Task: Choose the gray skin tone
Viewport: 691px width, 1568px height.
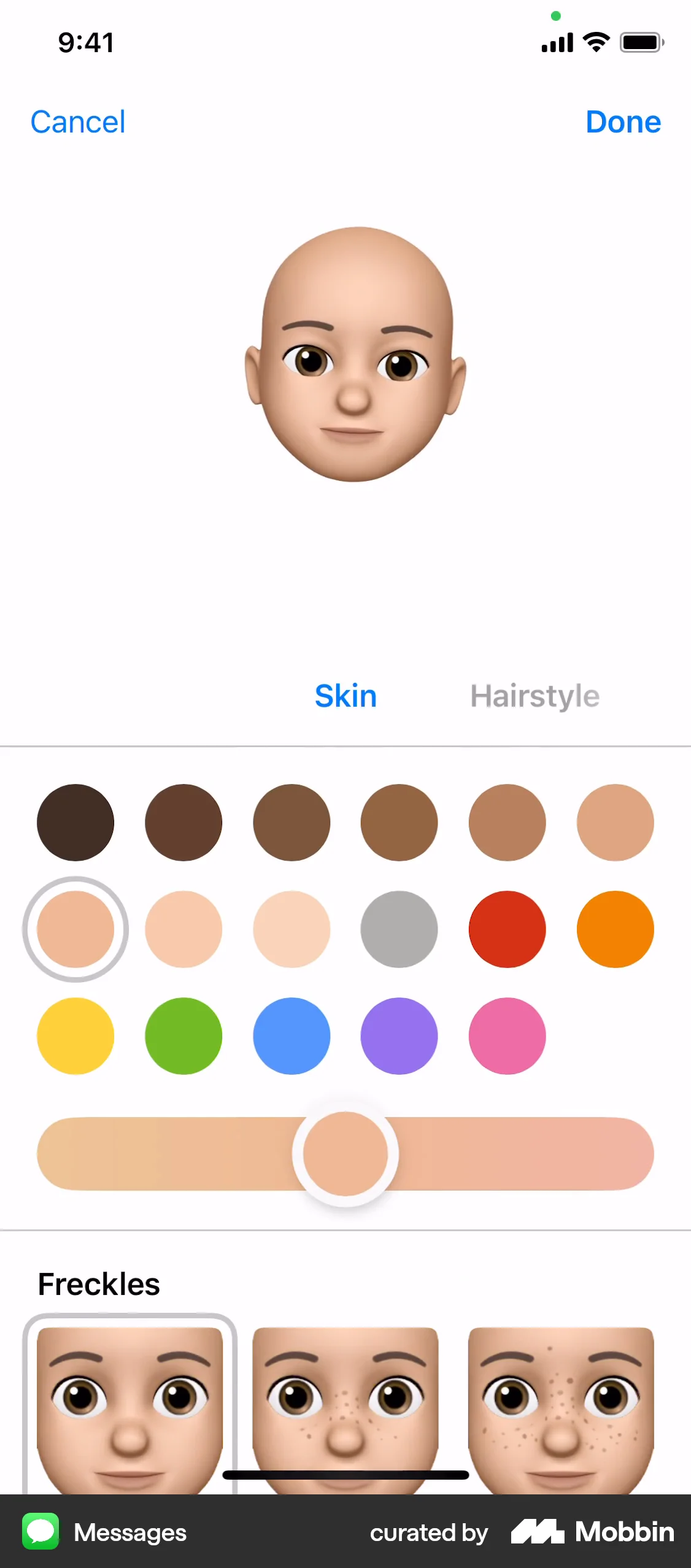Action: click(x=399, y=929)
